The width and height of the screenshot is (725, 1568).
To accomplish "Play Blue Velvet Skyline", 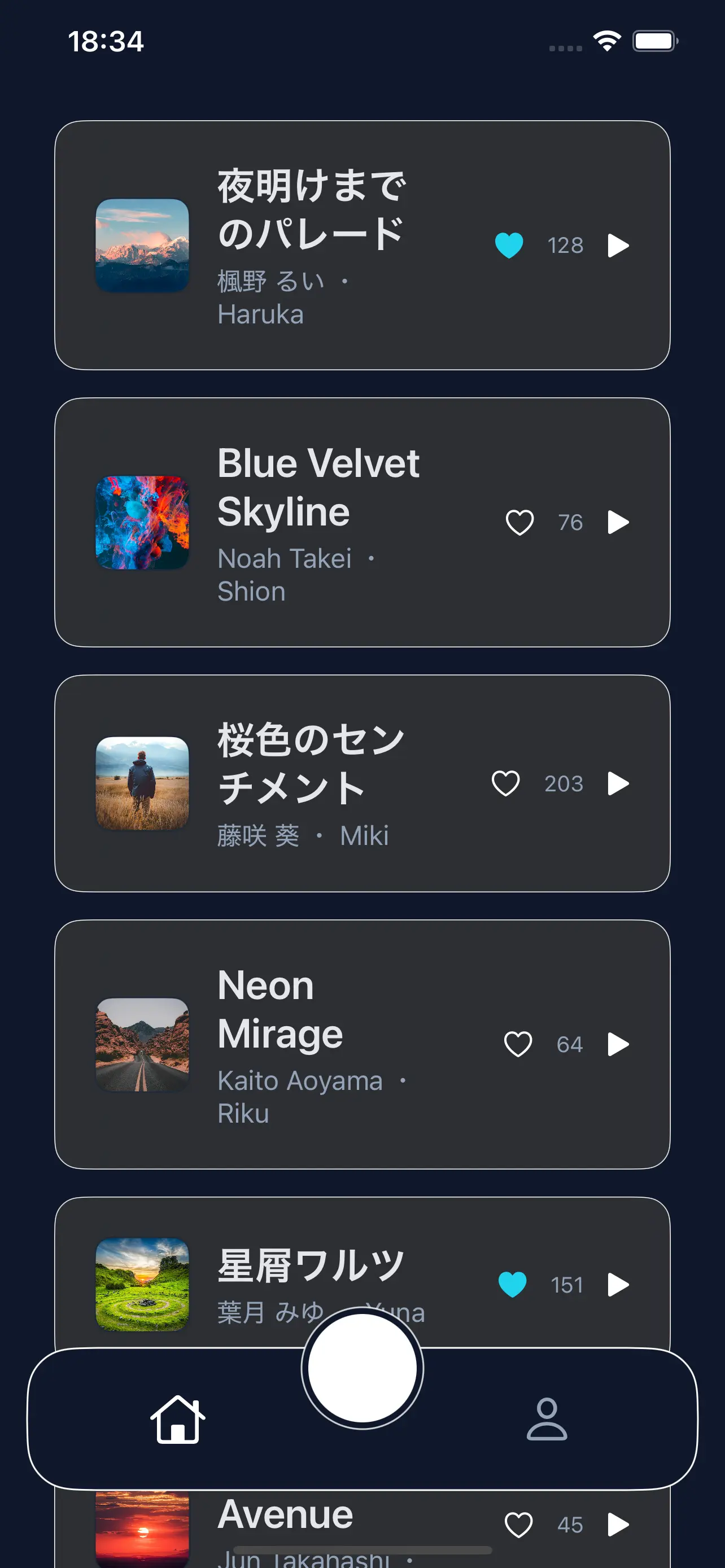I will pyautogui.click(x=618, y=522).
